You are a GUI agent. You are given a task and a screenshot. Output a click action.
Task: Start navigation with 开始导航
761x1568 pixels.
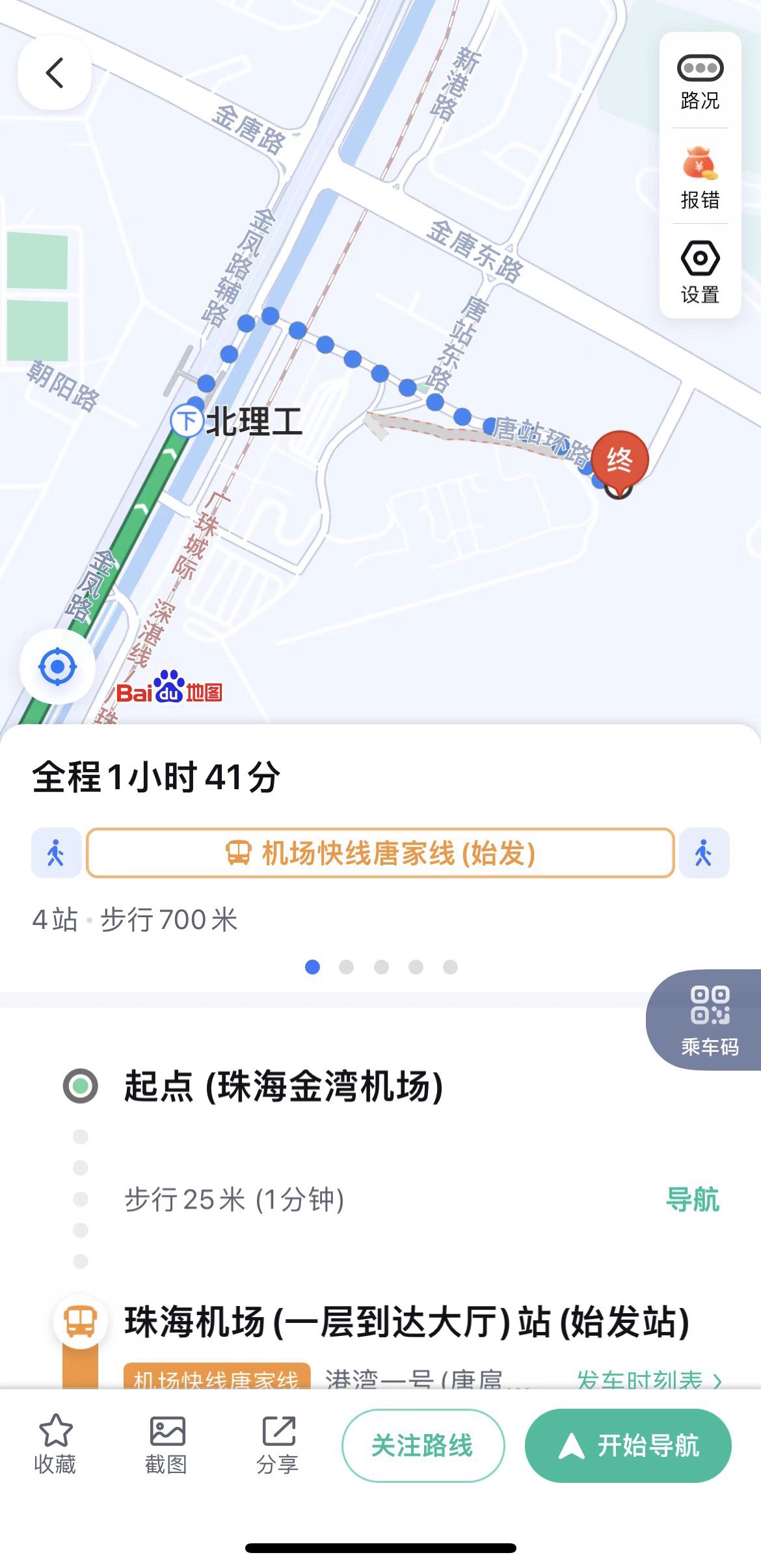coord(628,1446)
